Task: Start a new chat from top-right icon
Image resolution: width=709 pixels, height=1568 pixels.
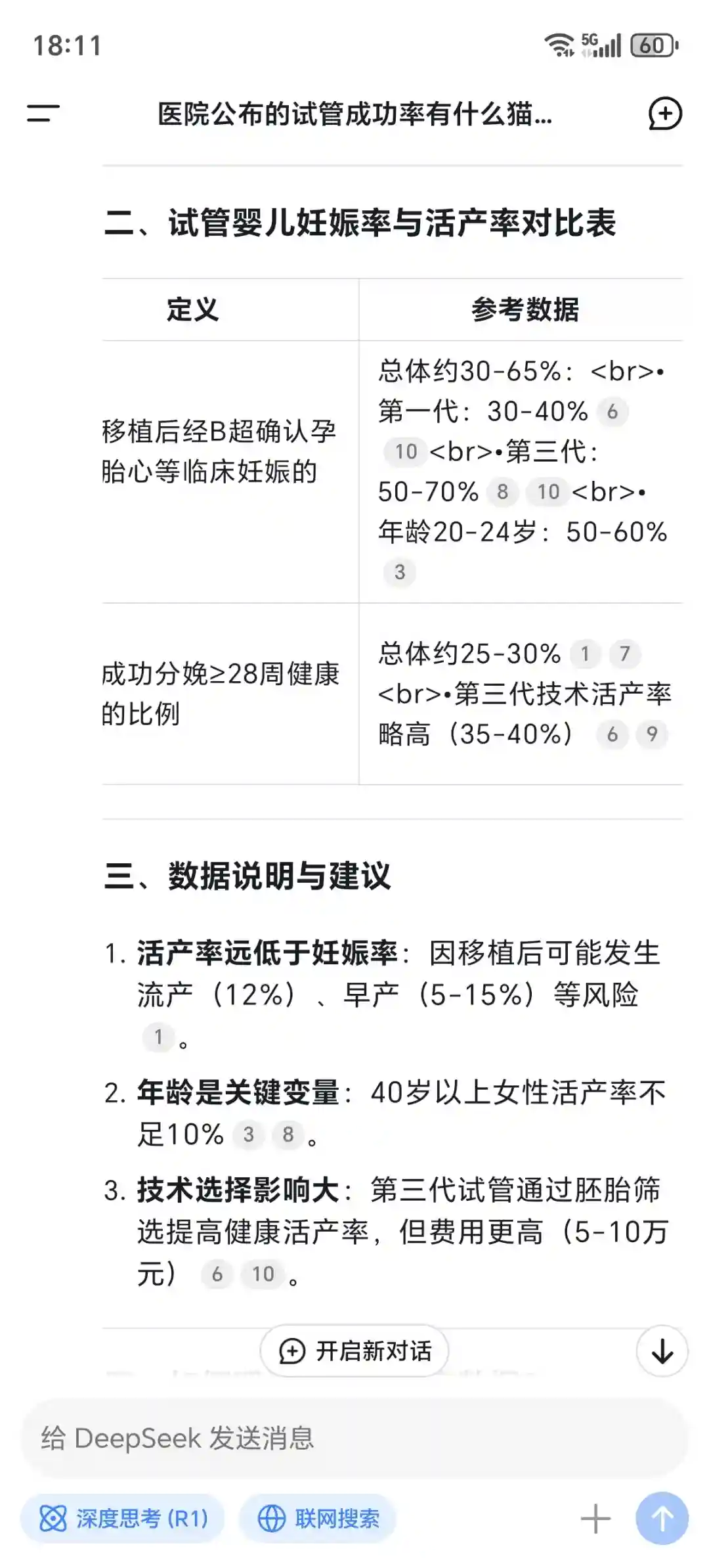Action: coord(664,114)
